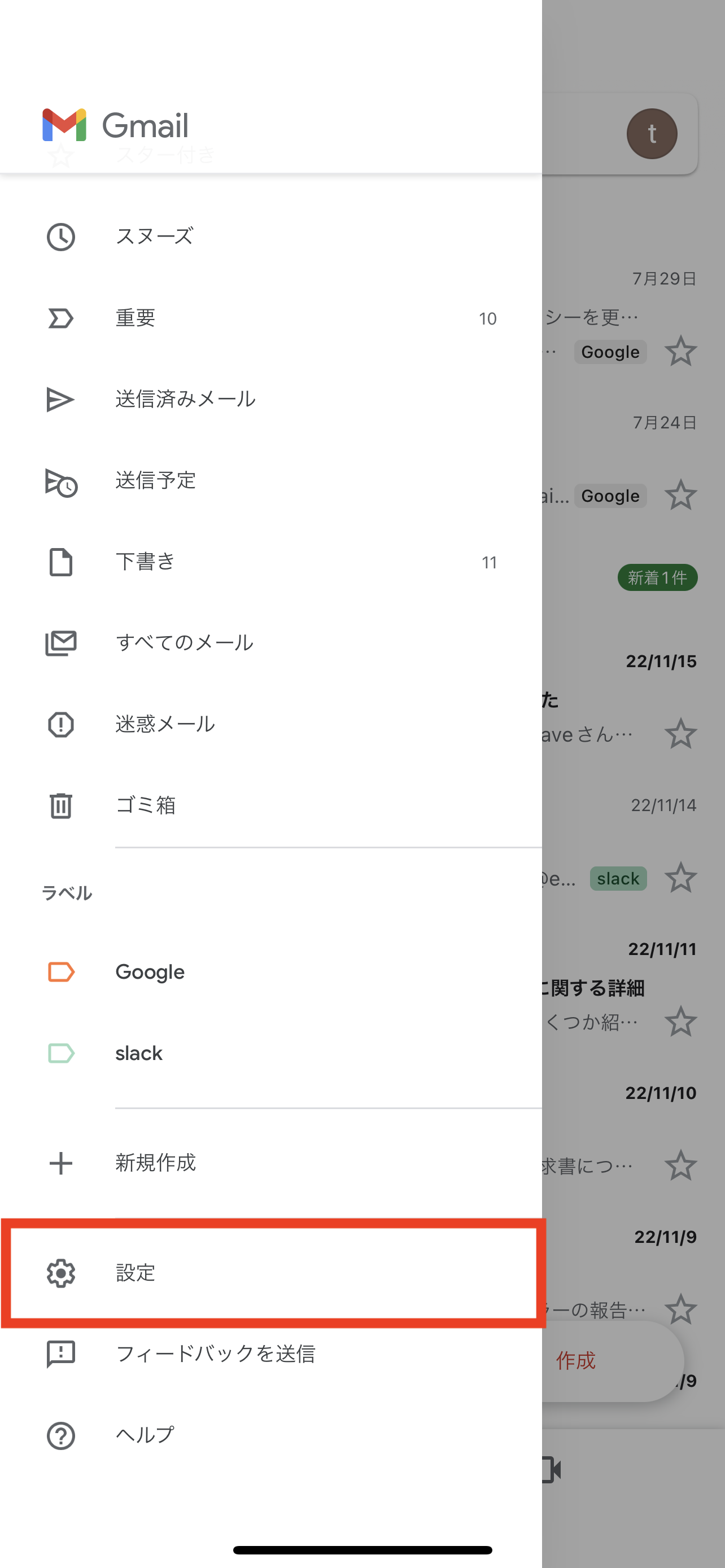725x1568 pixels.
Task: Open the 重要 (Important) folder
Action: point(271,318)
